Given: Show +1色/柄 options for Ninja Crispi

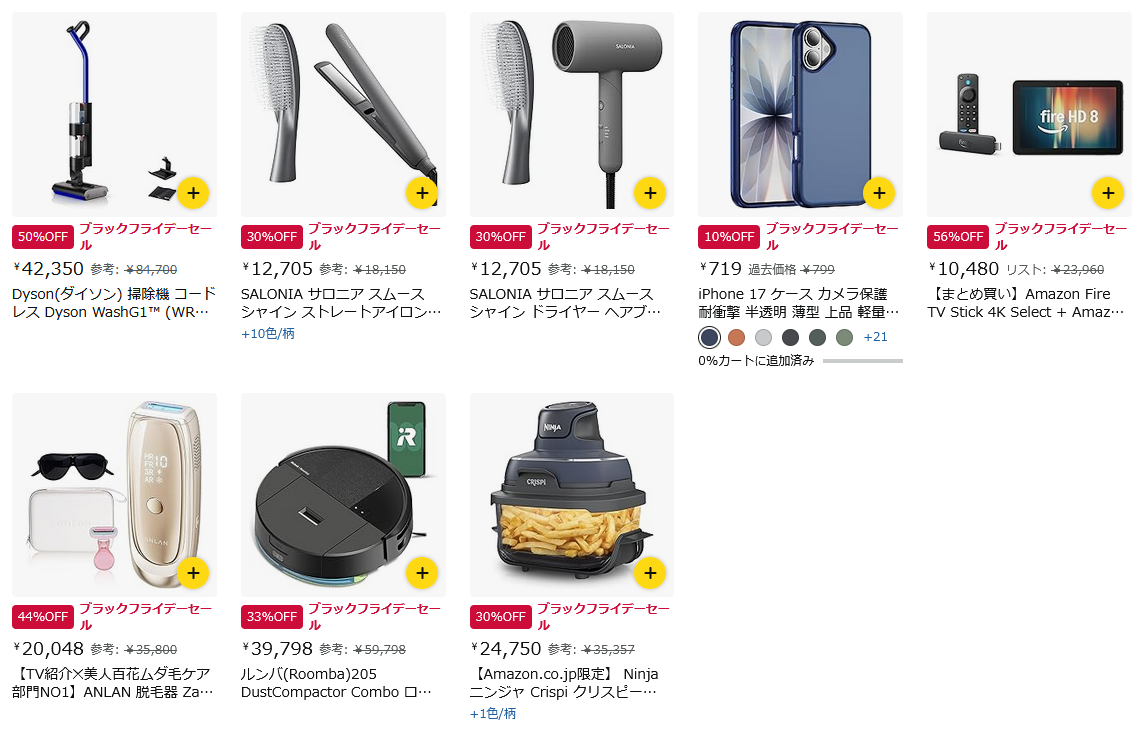Looking at the screenshot, I should 493,714.
